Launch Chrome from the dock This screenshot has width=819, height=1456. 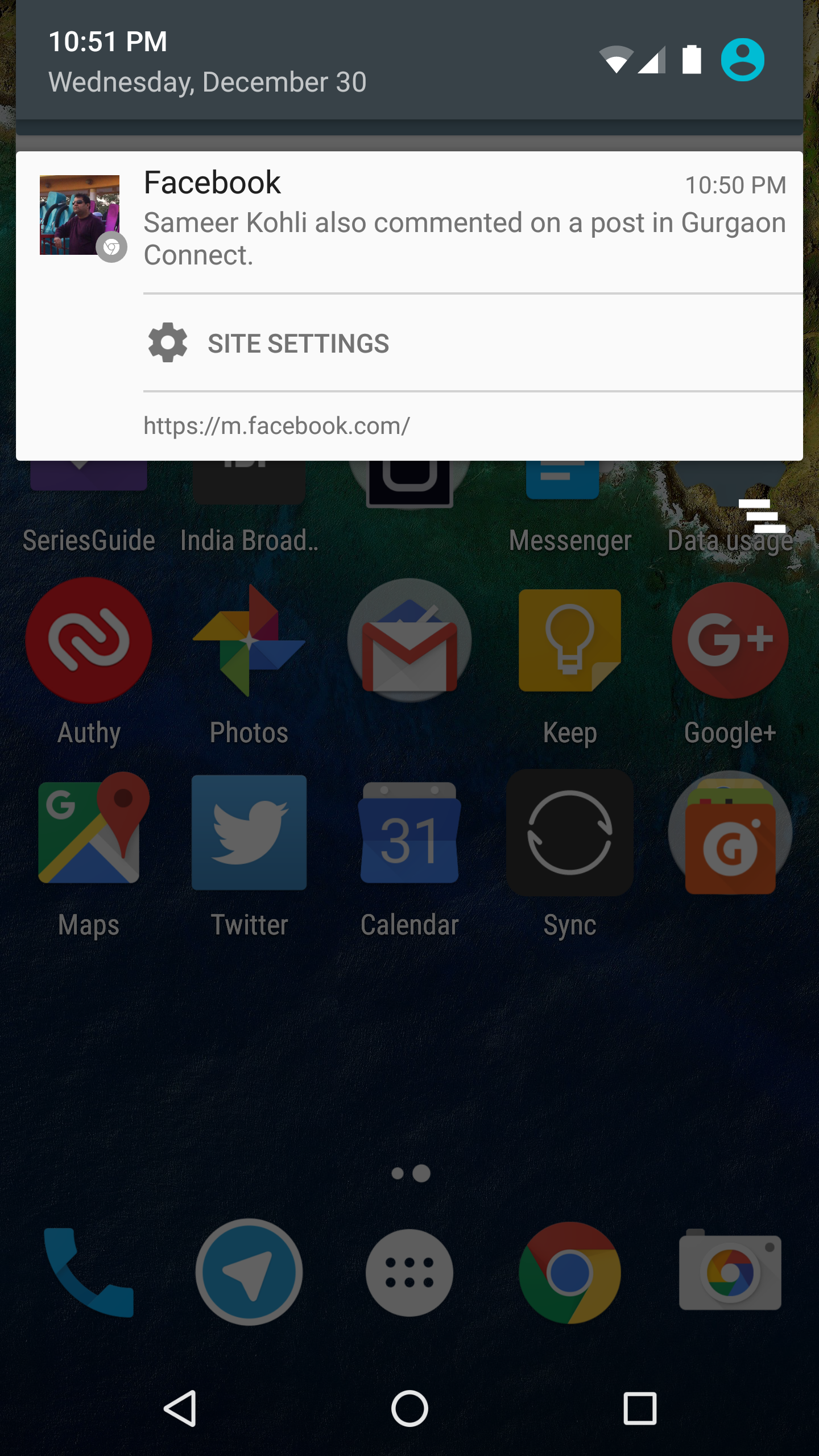coord(569,1273)
